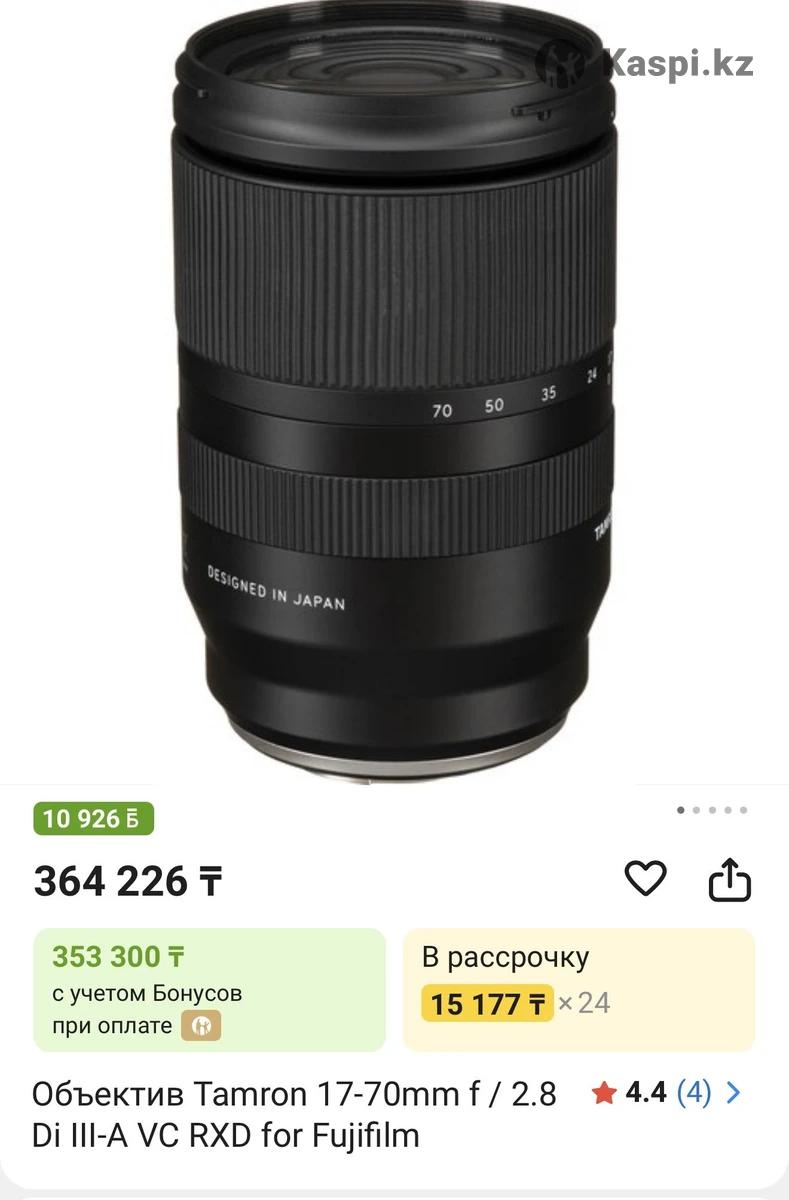This screenshot has height=1200, width=789.
Task: Add the lens to favorites
Action: click(645, 879)
